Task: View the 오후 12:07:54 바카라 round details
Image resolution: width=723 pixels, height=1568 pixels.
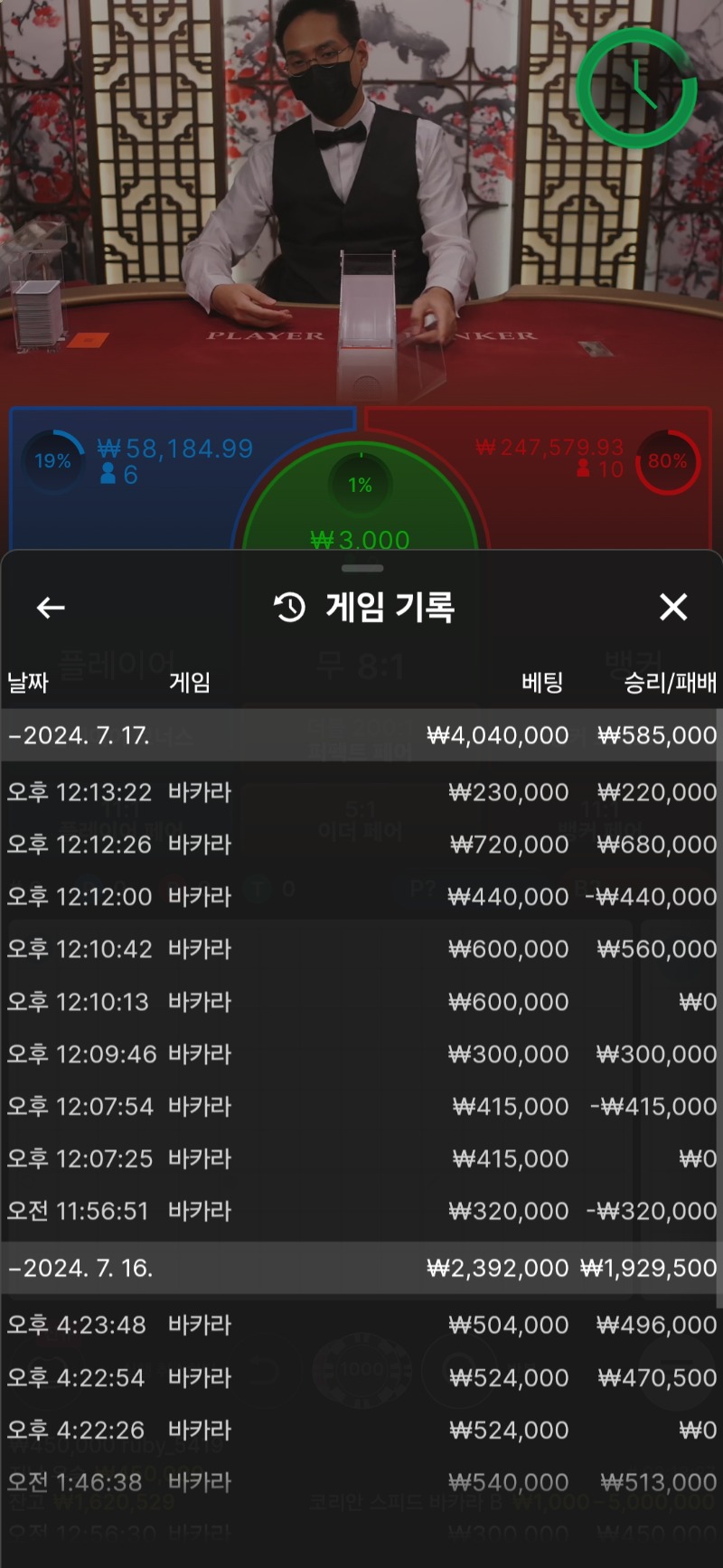Action: 361,1107
